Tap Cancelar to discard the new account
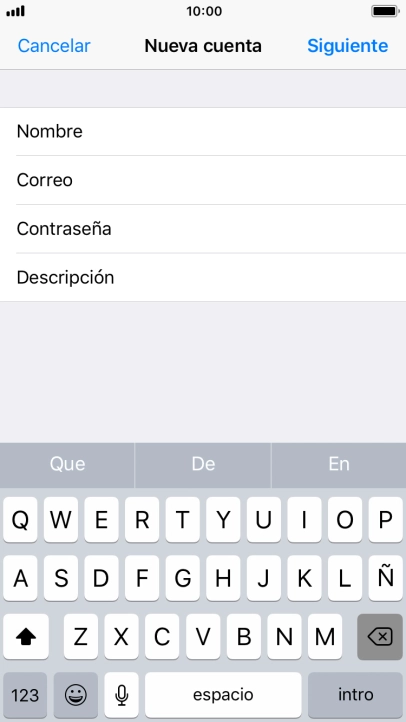 pyautogui.click(x=54, y=46)
